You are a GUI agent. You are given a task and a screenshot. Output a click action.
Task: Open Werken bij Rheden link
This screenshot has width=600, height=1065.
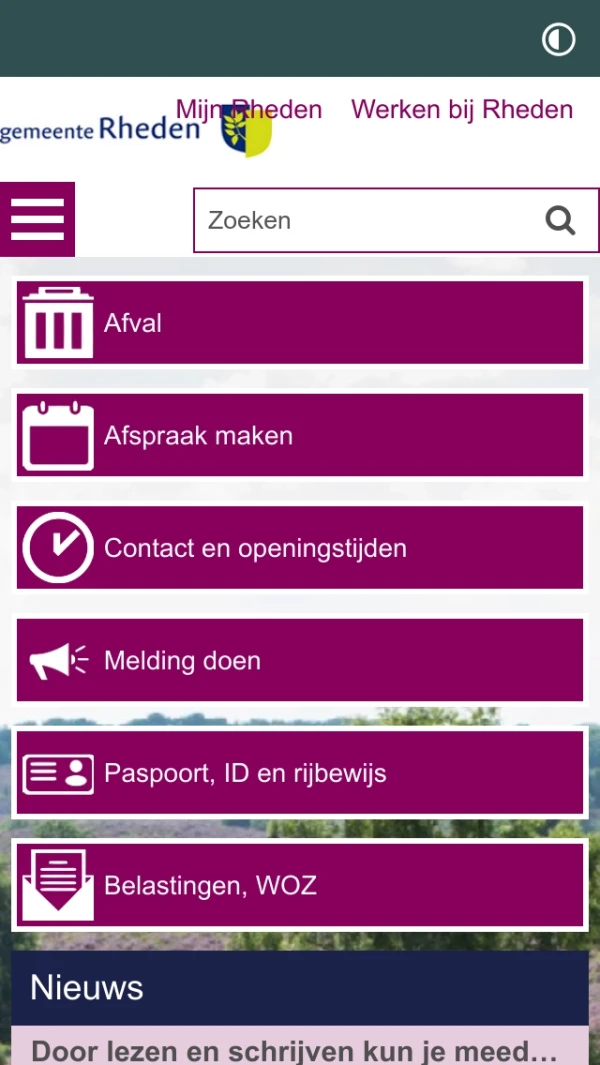point(462,109)
